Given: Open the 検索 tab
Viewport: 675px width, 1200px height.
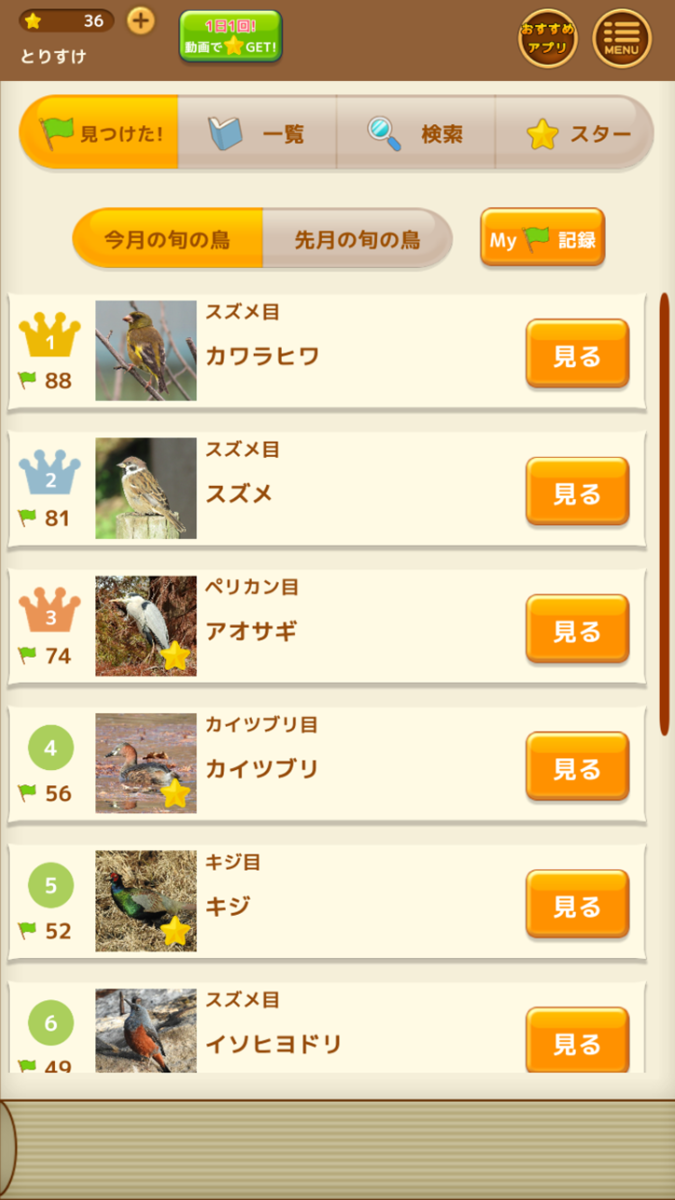Looking at the screenshot, I should pos(415,133).
